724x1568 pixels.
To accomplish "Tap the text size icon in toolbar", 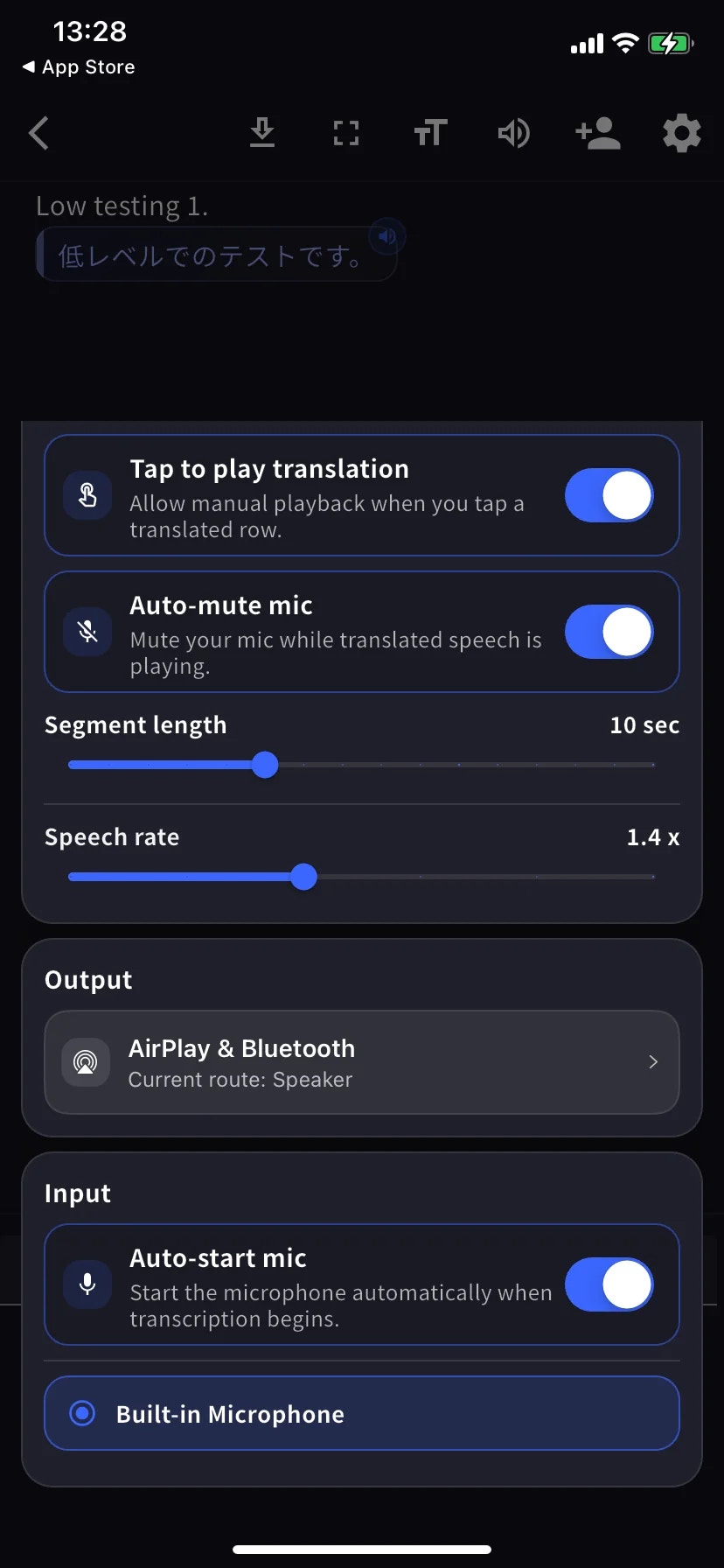I will 429,133.
